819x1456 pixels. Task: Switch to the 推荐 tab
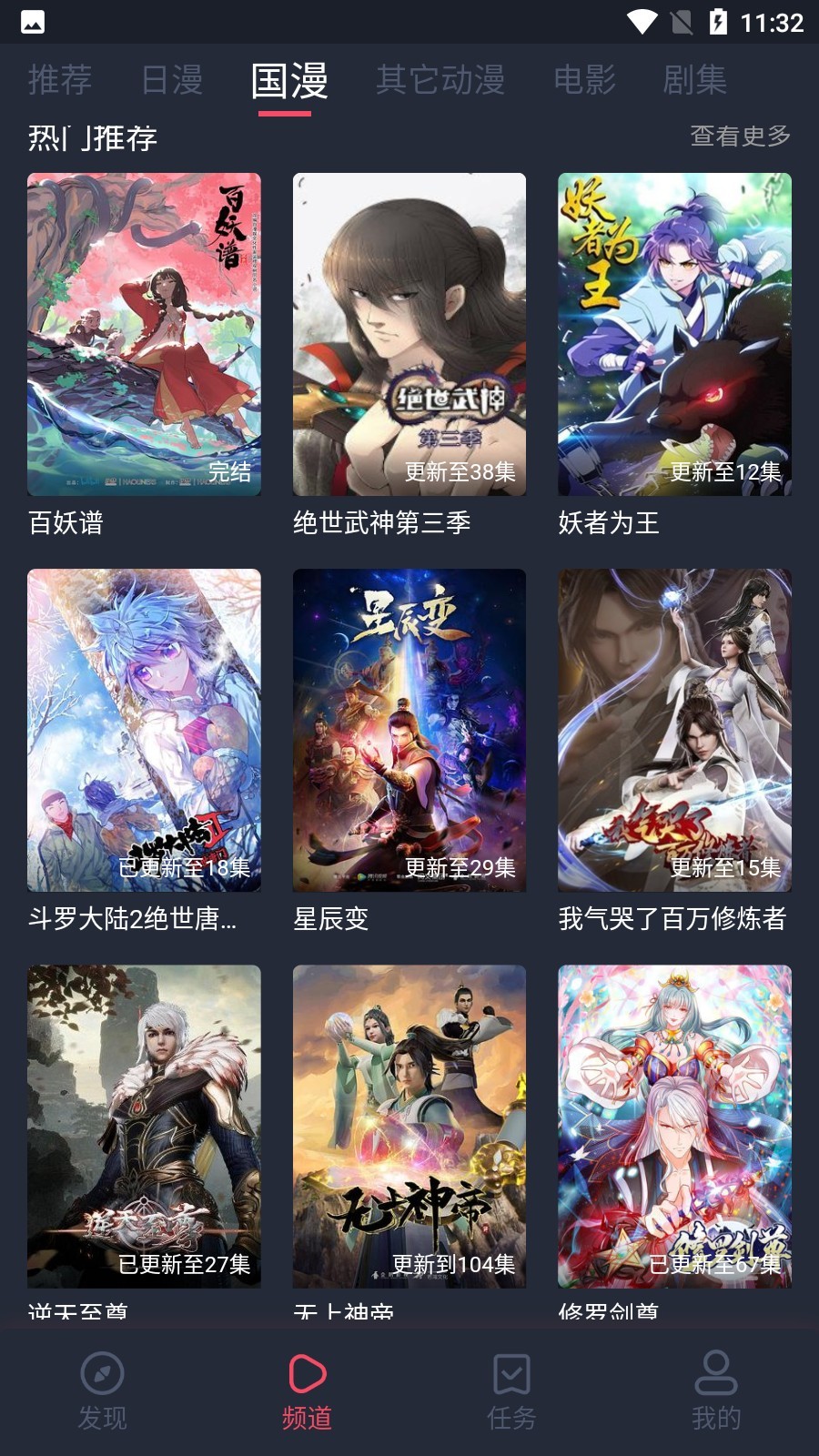(x=58, y=80)
